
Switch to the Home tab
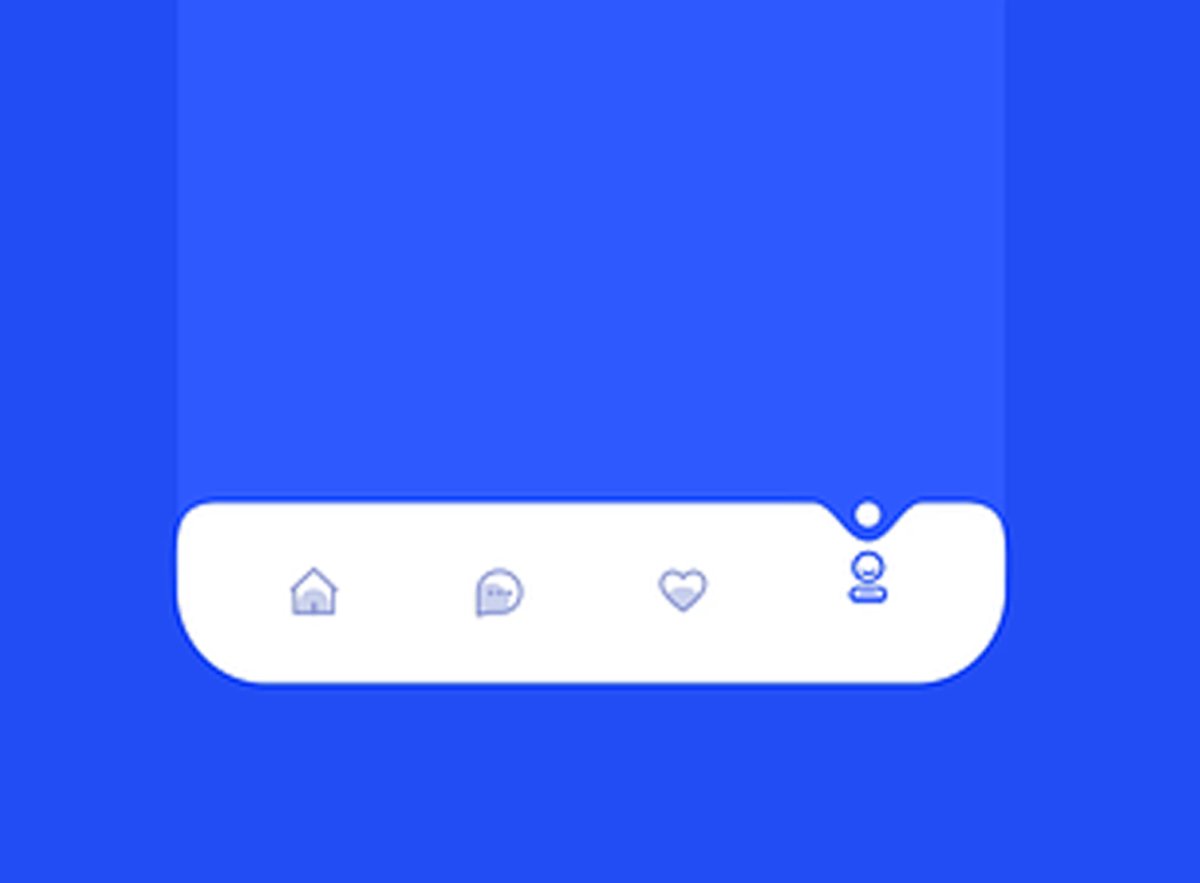[x=314, y=591]
